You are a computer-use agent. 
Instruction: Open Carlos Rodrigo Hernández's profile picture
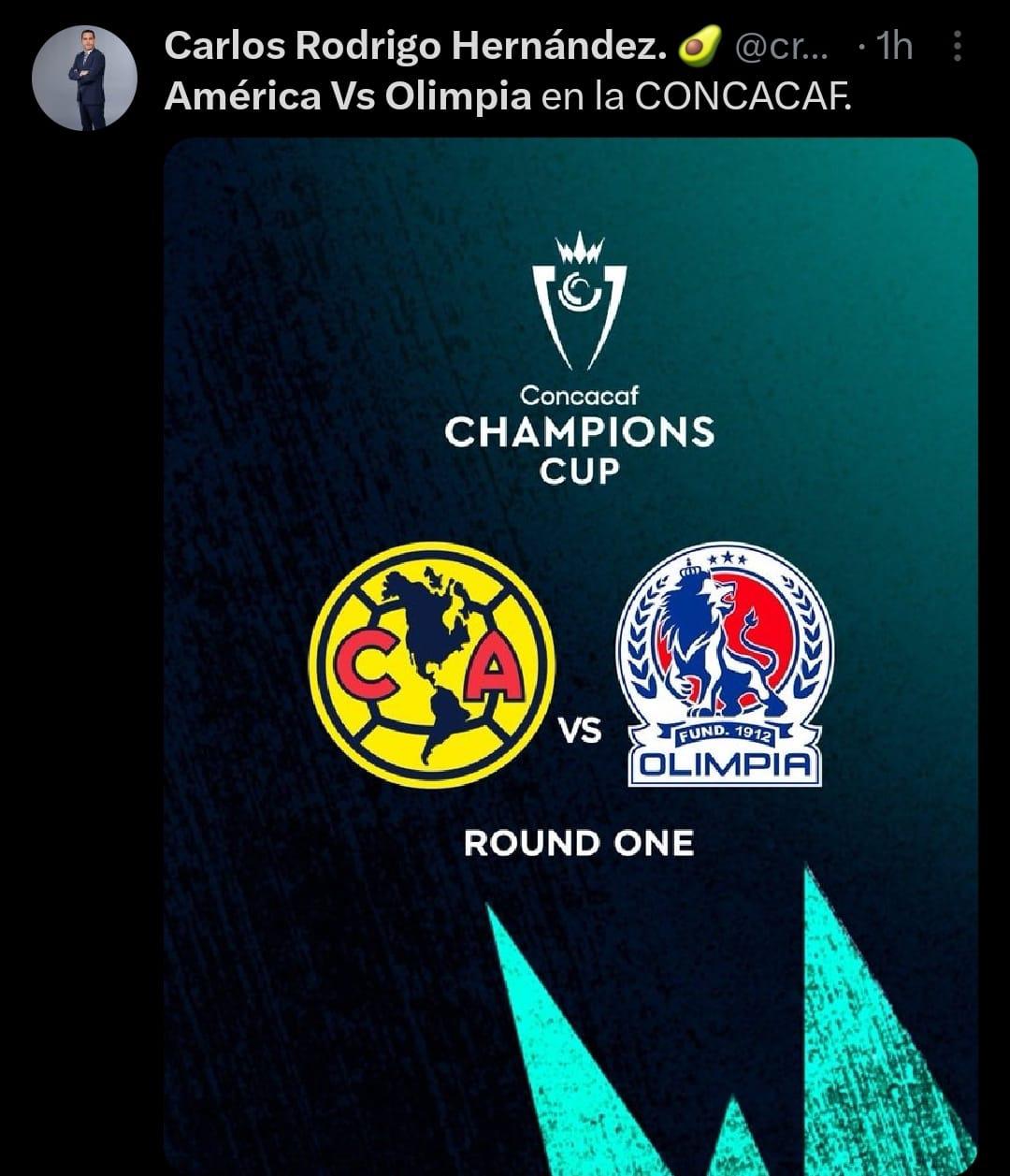pyautogui.click(x=84, y=78)
